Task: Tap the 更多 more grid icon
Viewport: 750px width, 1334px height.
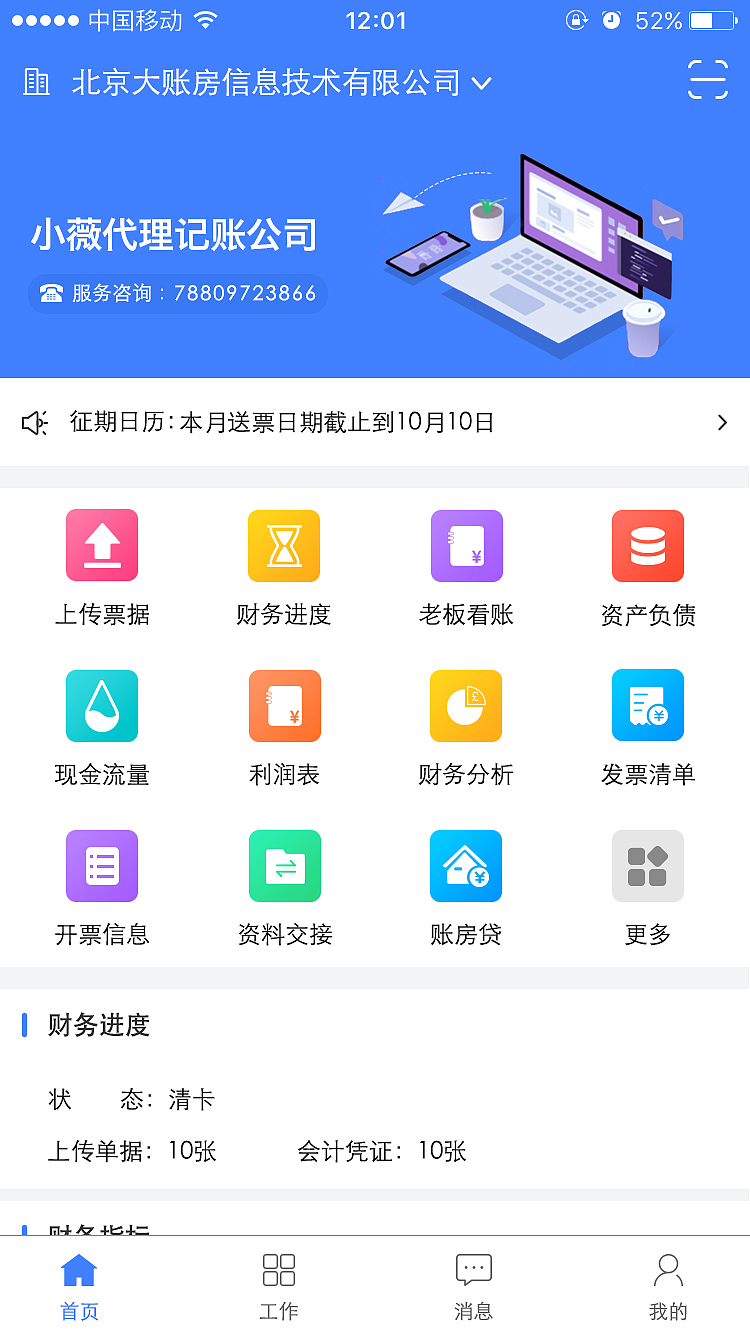Action: pos(648,866)
